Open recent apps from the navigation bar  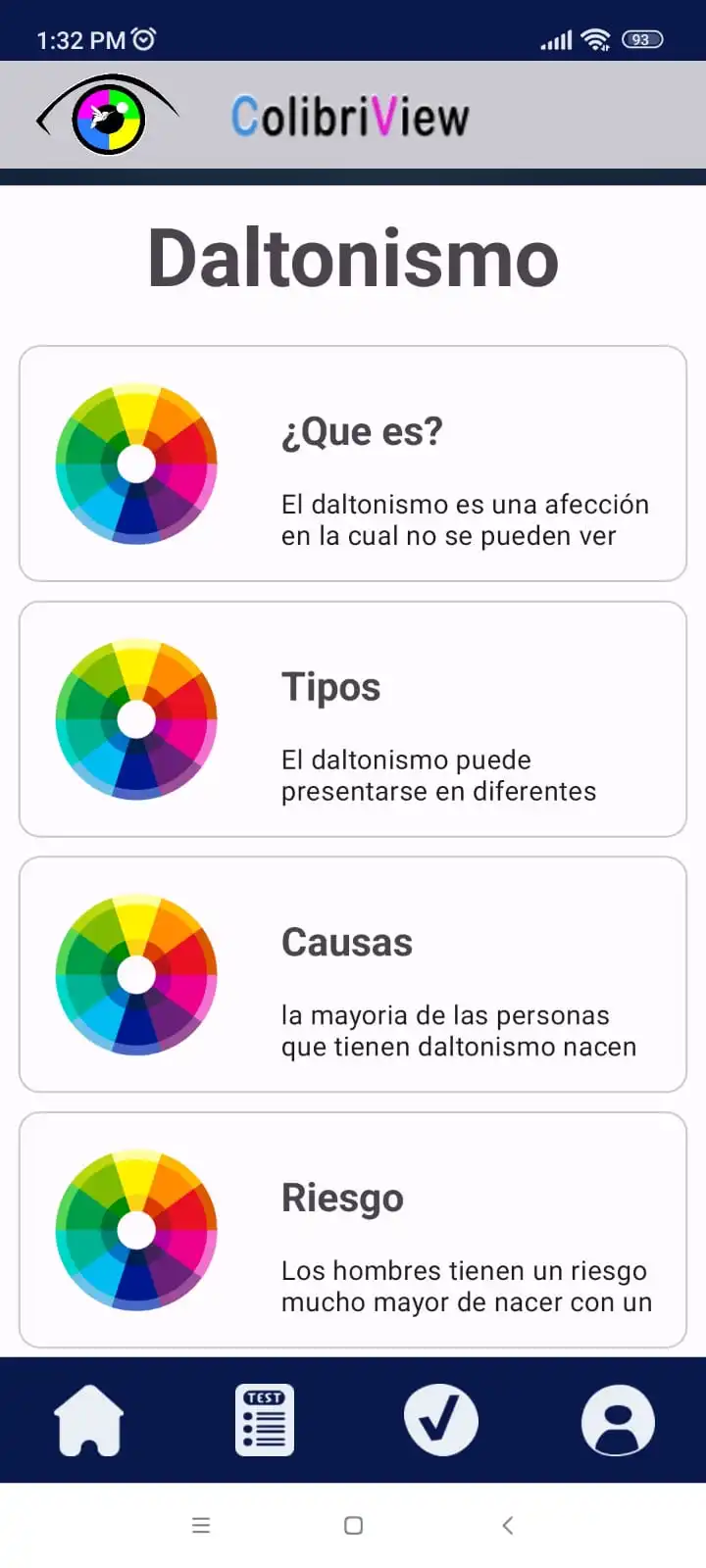tap(201, 1525)
